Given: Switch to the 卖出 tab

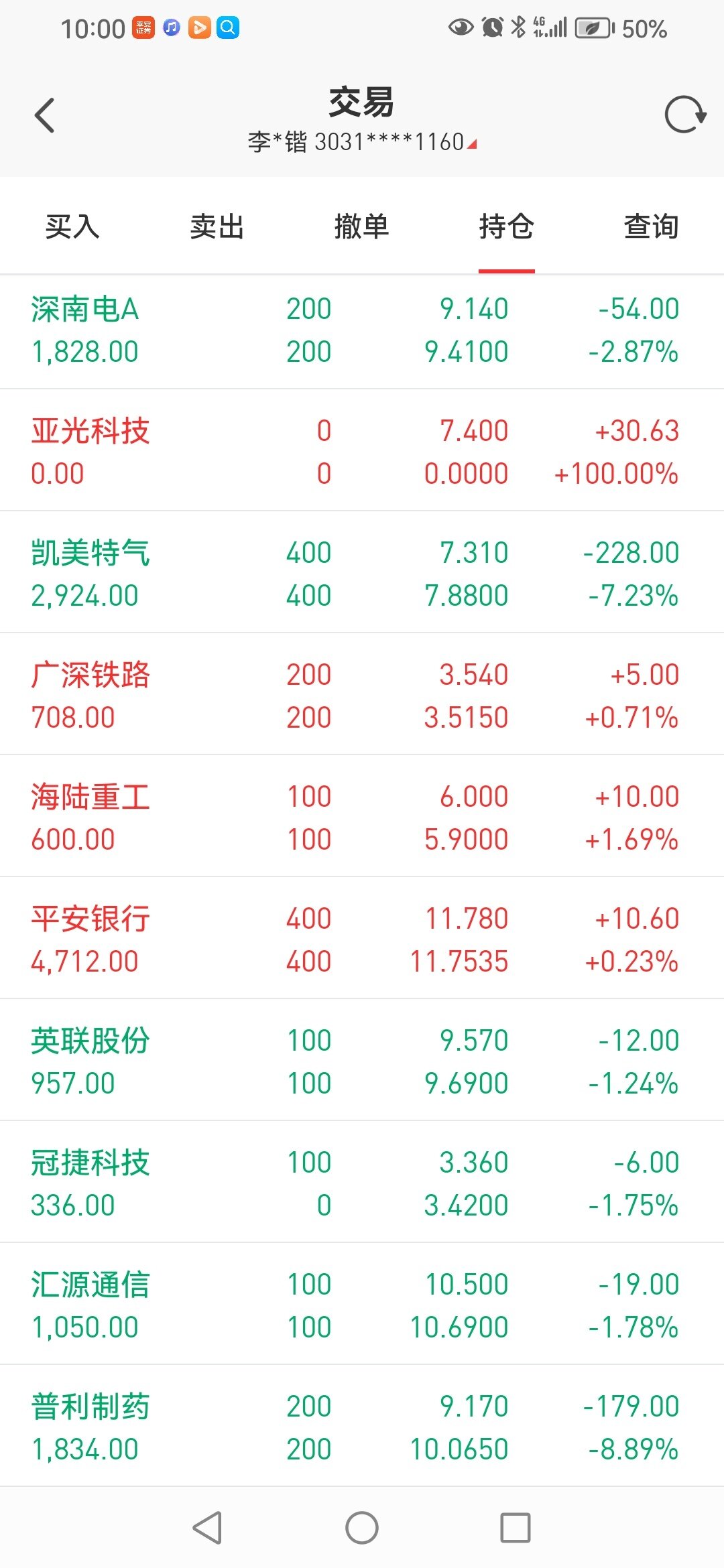Looking at the screenshot, I should [217, 226].
